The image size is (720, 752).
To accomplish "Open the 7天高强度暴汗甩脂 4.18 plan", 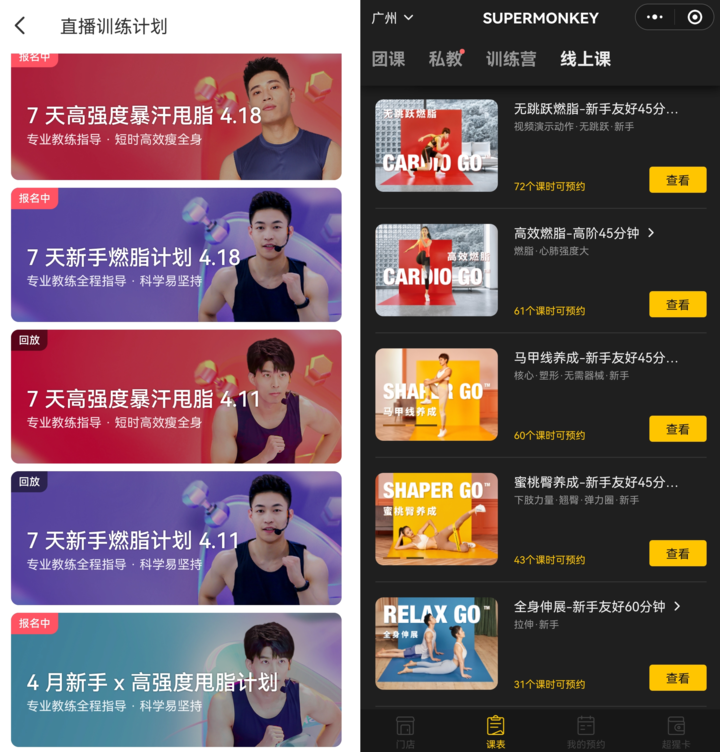I will pyautogui.click(x=176, y=116).
